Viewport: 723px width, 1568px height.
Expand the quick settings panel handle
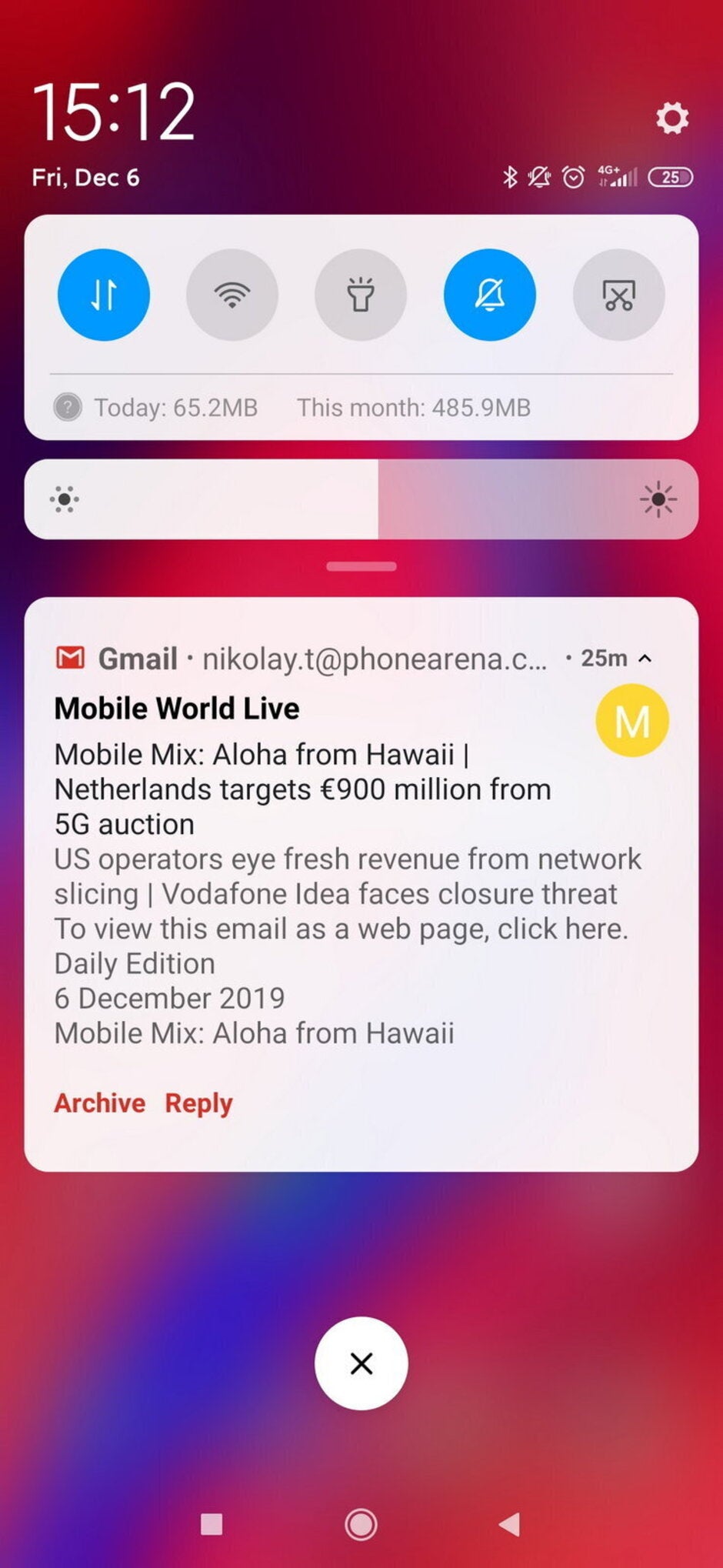click(x=361, y=566)
